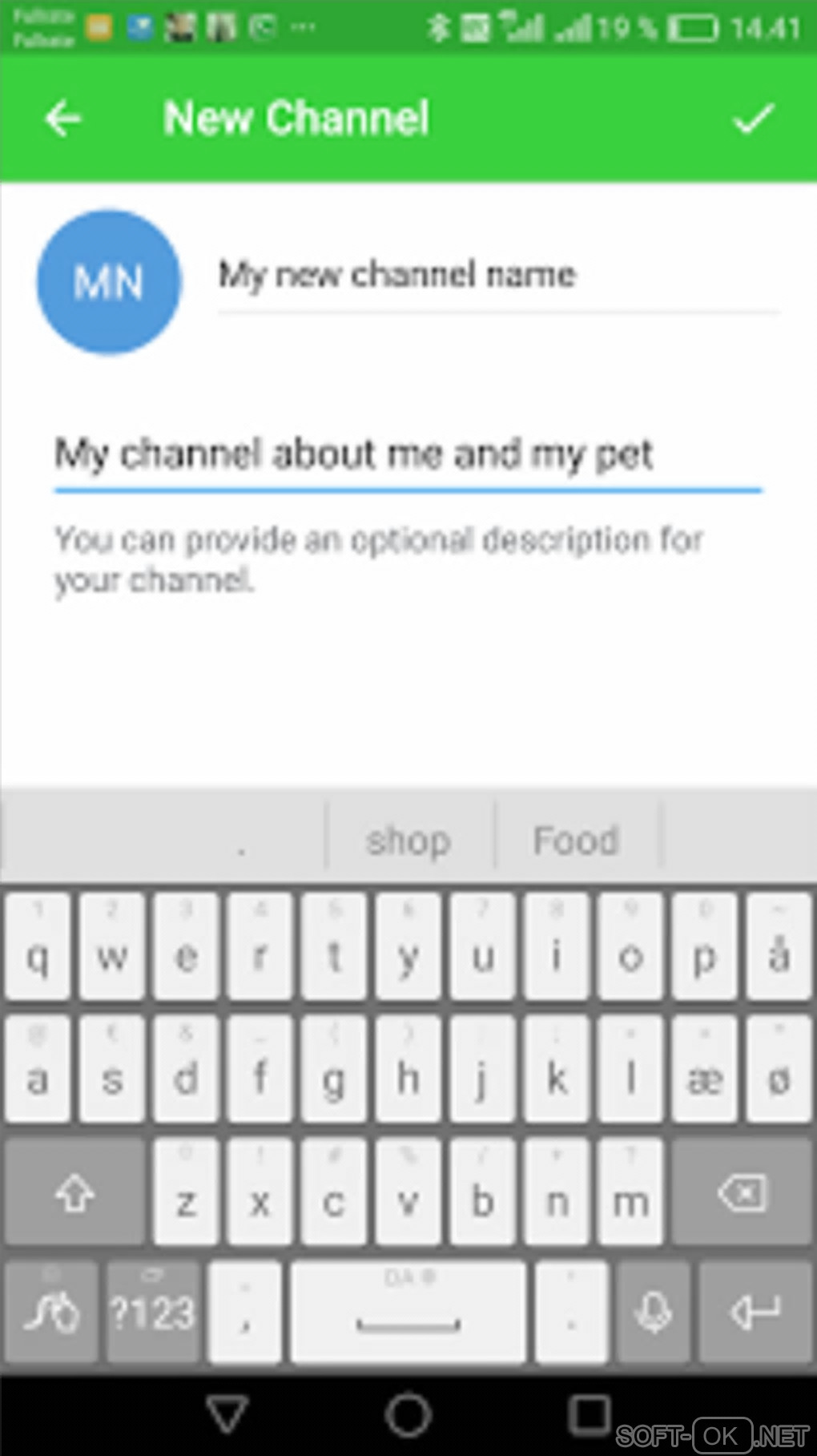Viewport: 817px width, 1456px height.
Task: Switch the keyboard to ?123 symbols
Action: point(152,1313)
